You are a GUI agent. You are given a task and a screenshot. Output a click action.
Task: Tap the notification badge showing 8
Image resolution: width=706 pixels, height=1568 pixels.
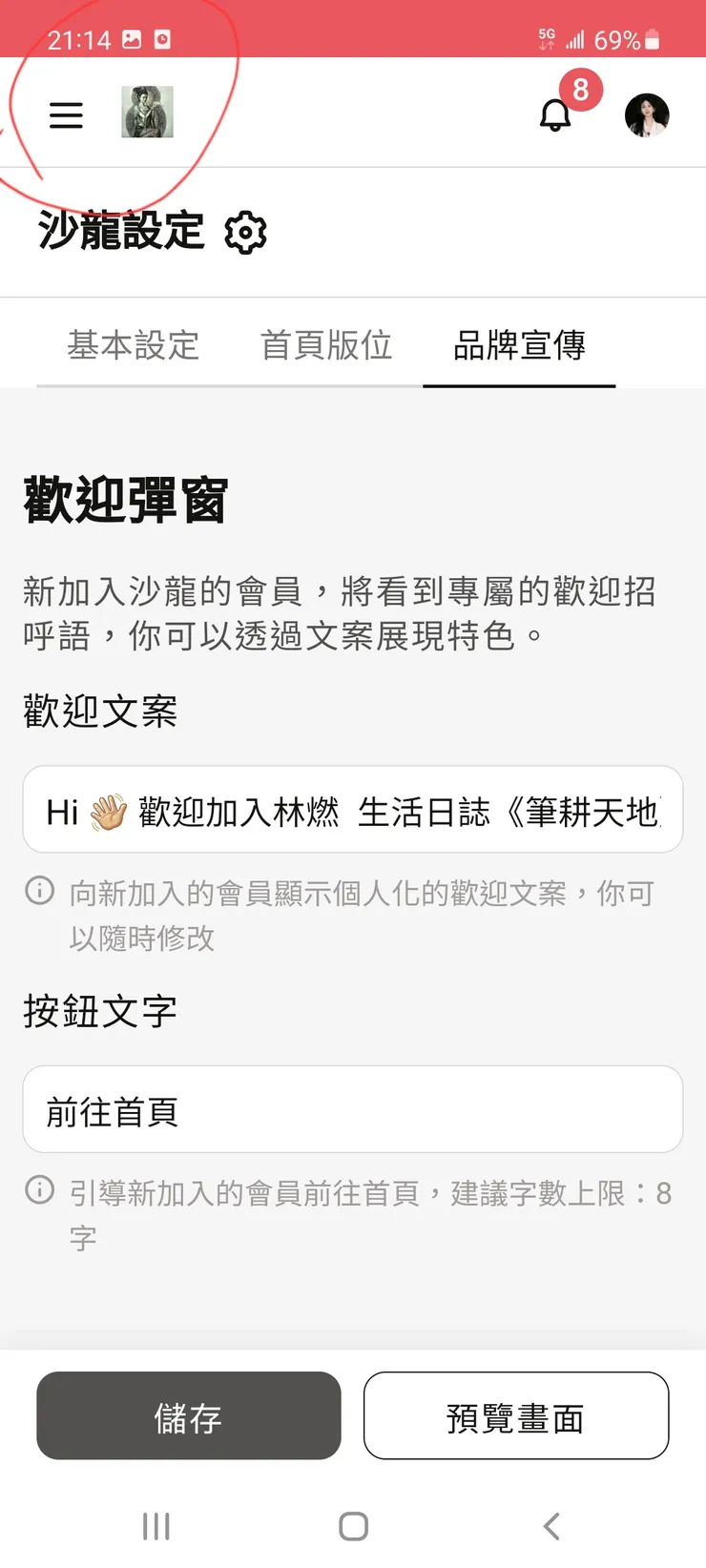pyautogui.click(x=583, y=88)
